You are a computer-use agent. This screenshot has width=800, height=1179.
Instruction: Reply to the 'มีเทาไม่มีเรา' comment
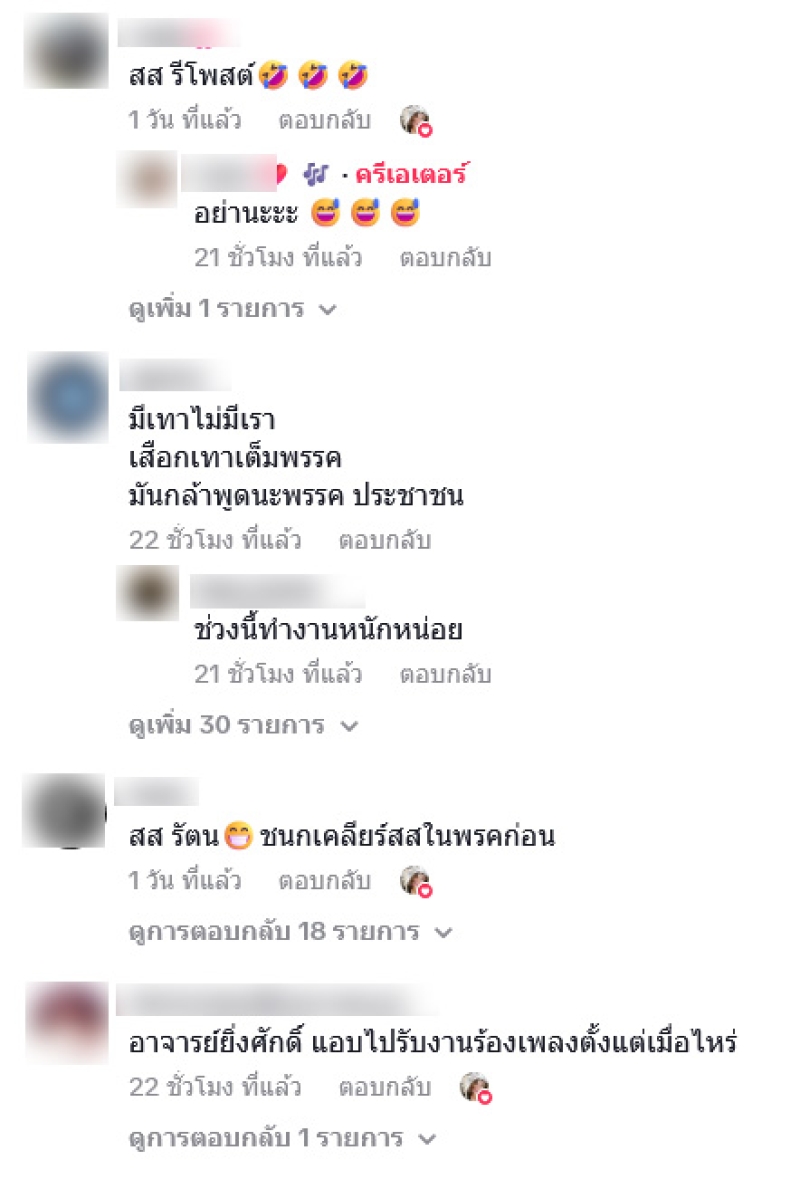pyautogui.click(x=384, y=541)
